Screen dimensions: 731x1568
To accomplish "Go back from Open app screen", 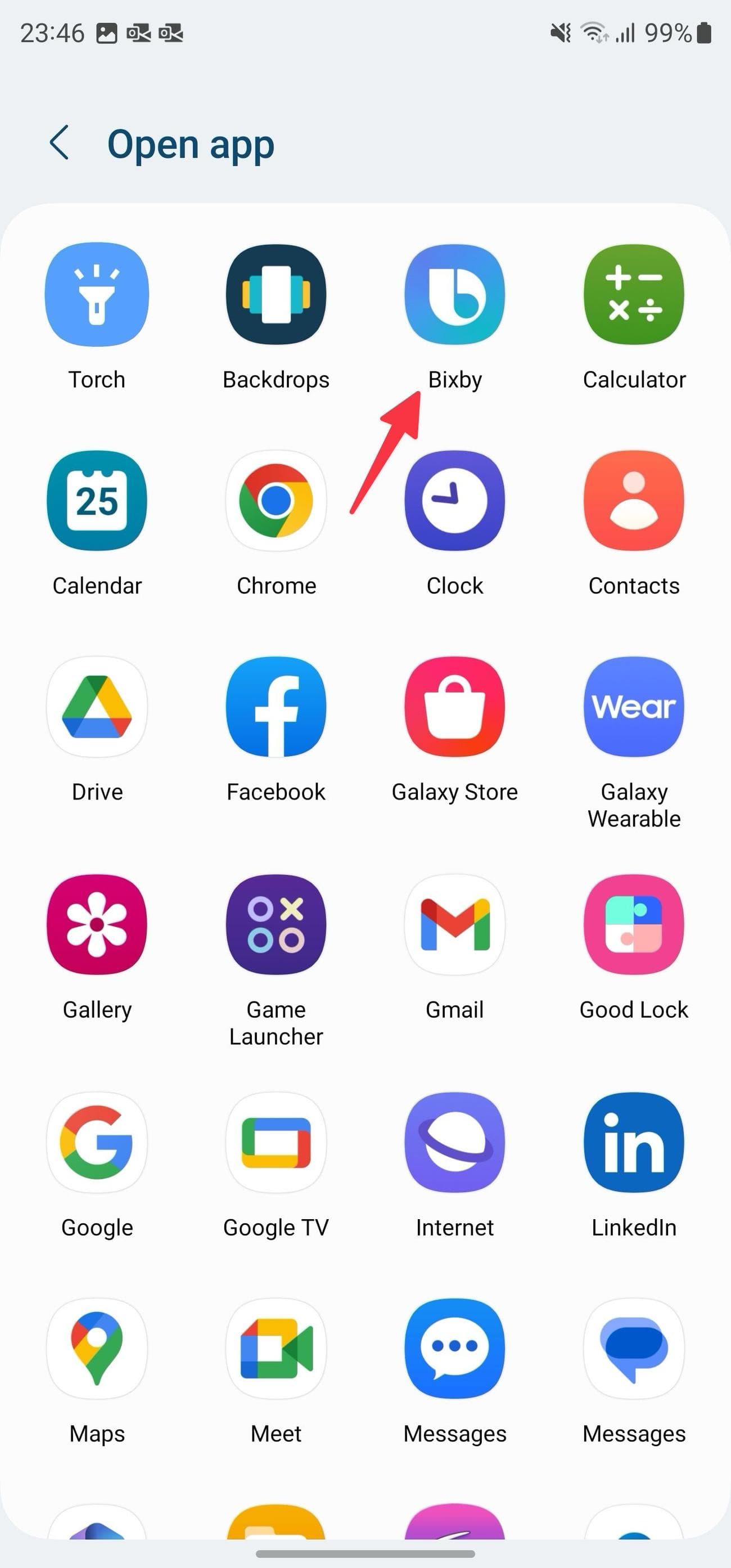I will coord(60,143).
